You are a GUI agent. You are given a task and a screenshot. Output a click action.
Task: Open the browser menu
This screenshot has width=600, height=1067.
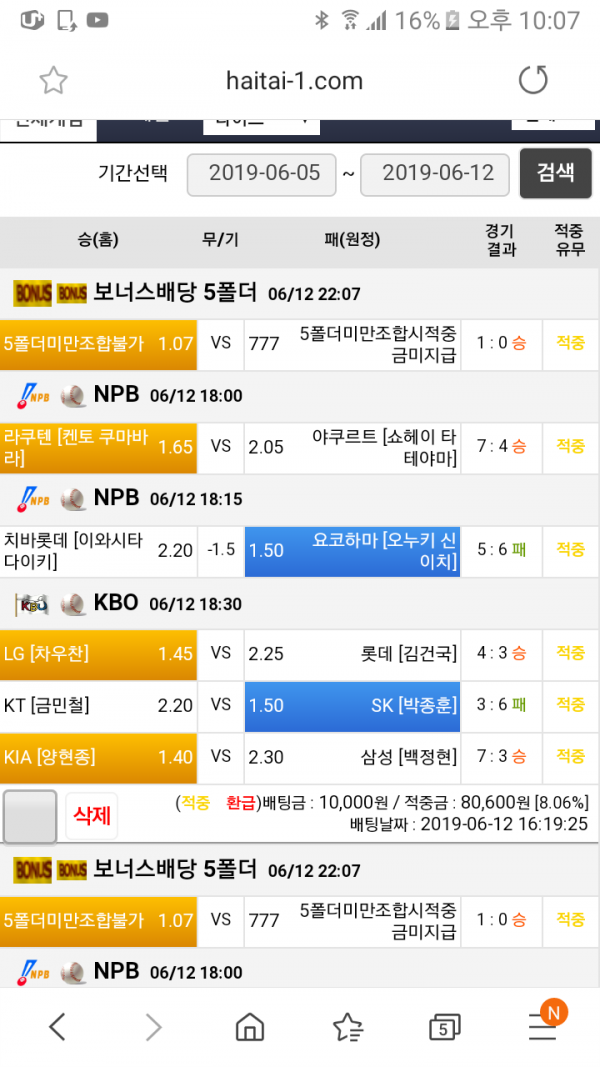tap(543, 1026)
